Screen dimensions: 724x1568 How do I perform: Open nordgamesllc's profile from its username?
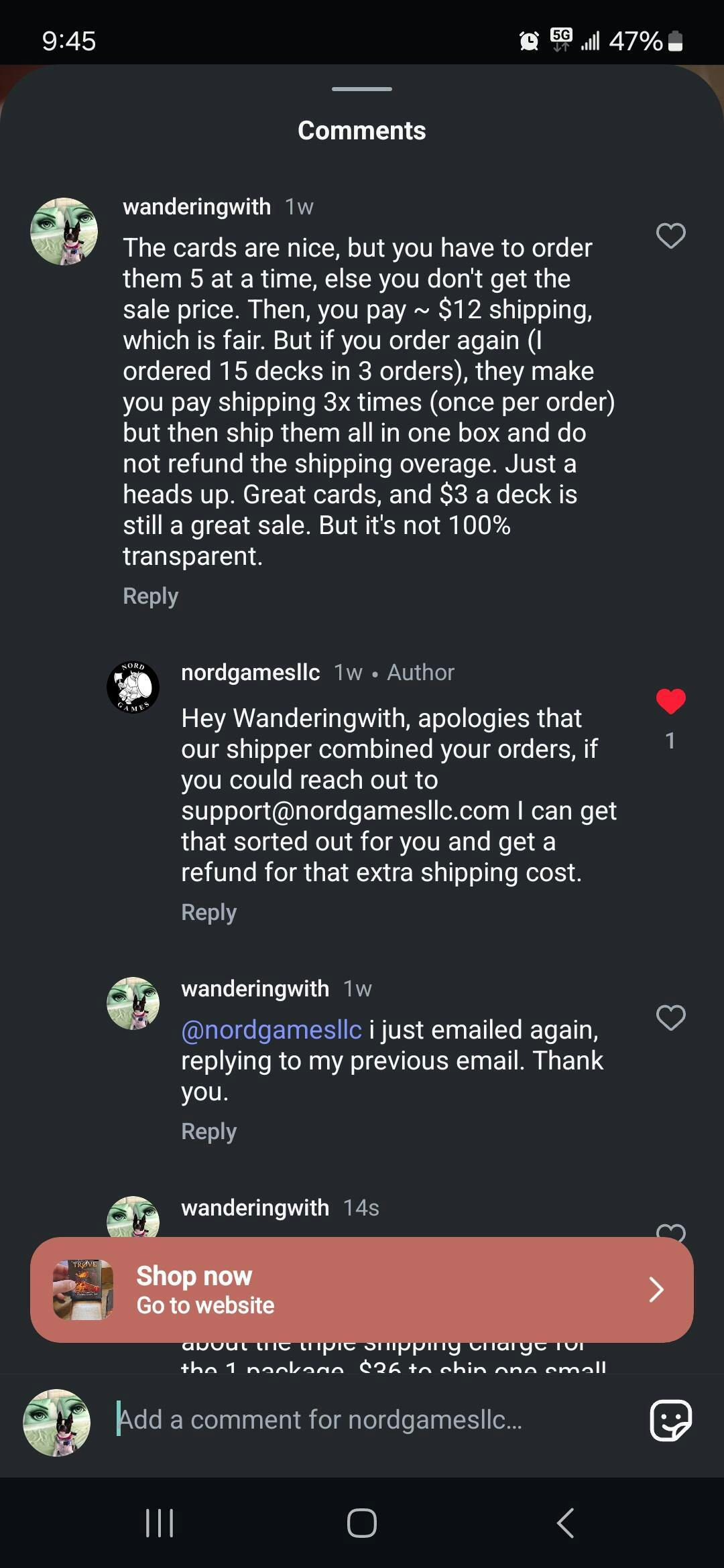250,672
